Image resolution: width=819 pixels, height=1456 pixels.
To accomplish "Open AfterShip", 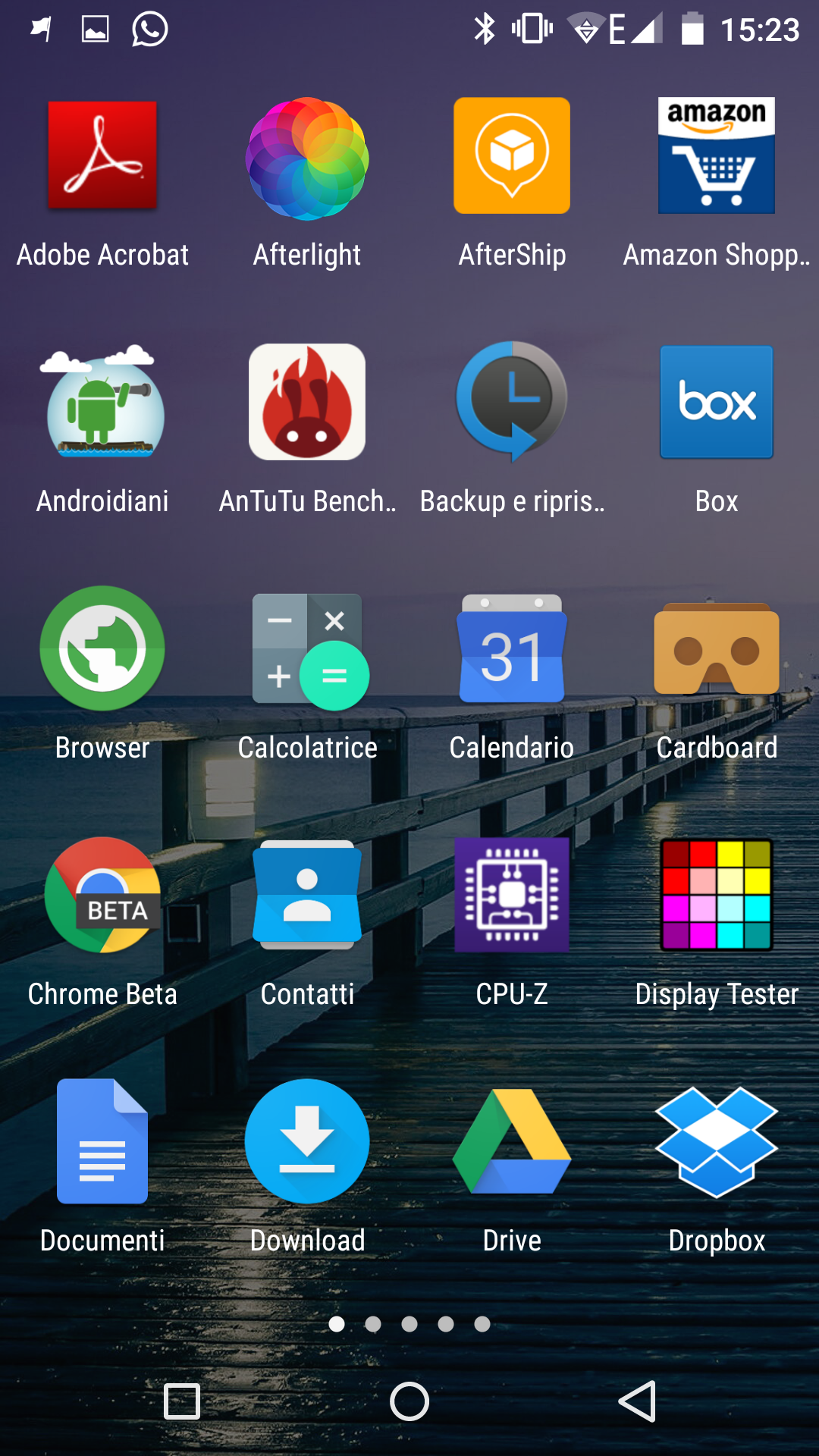I will (512, 155).
